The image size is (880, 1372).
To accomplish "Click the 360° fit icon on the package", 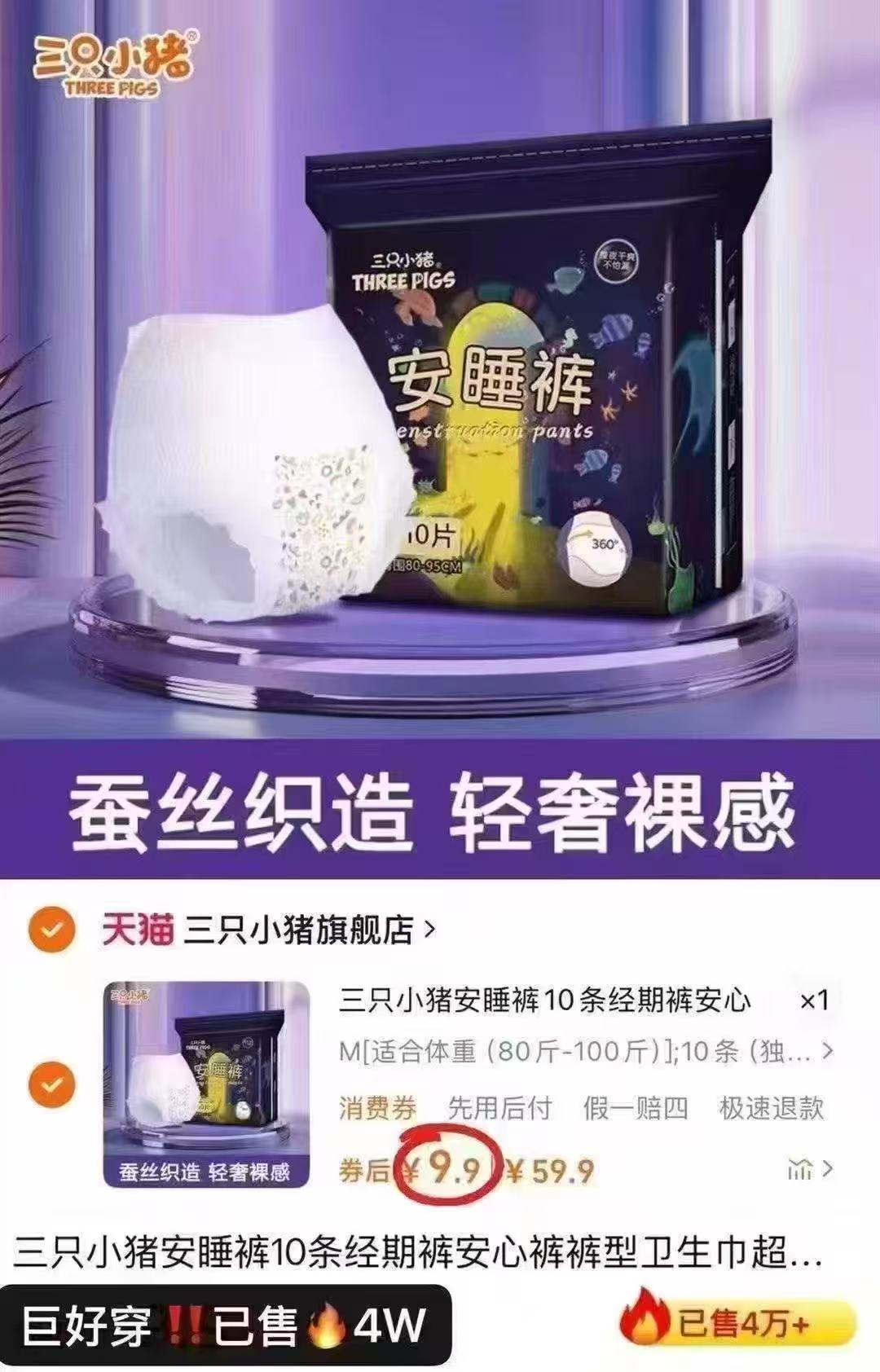I will pos(597,547).
